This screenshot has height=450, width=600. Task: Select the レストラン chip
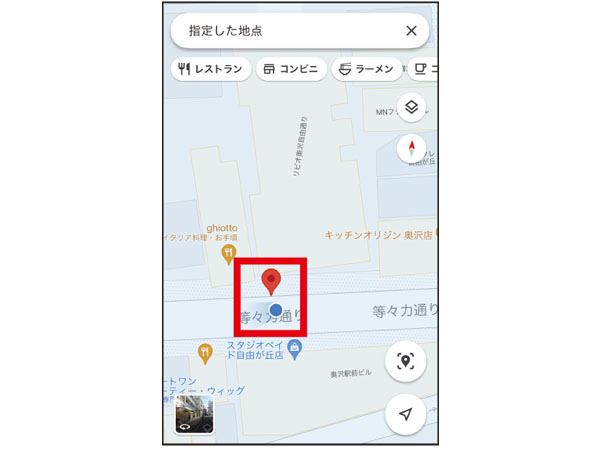point(211,69)
